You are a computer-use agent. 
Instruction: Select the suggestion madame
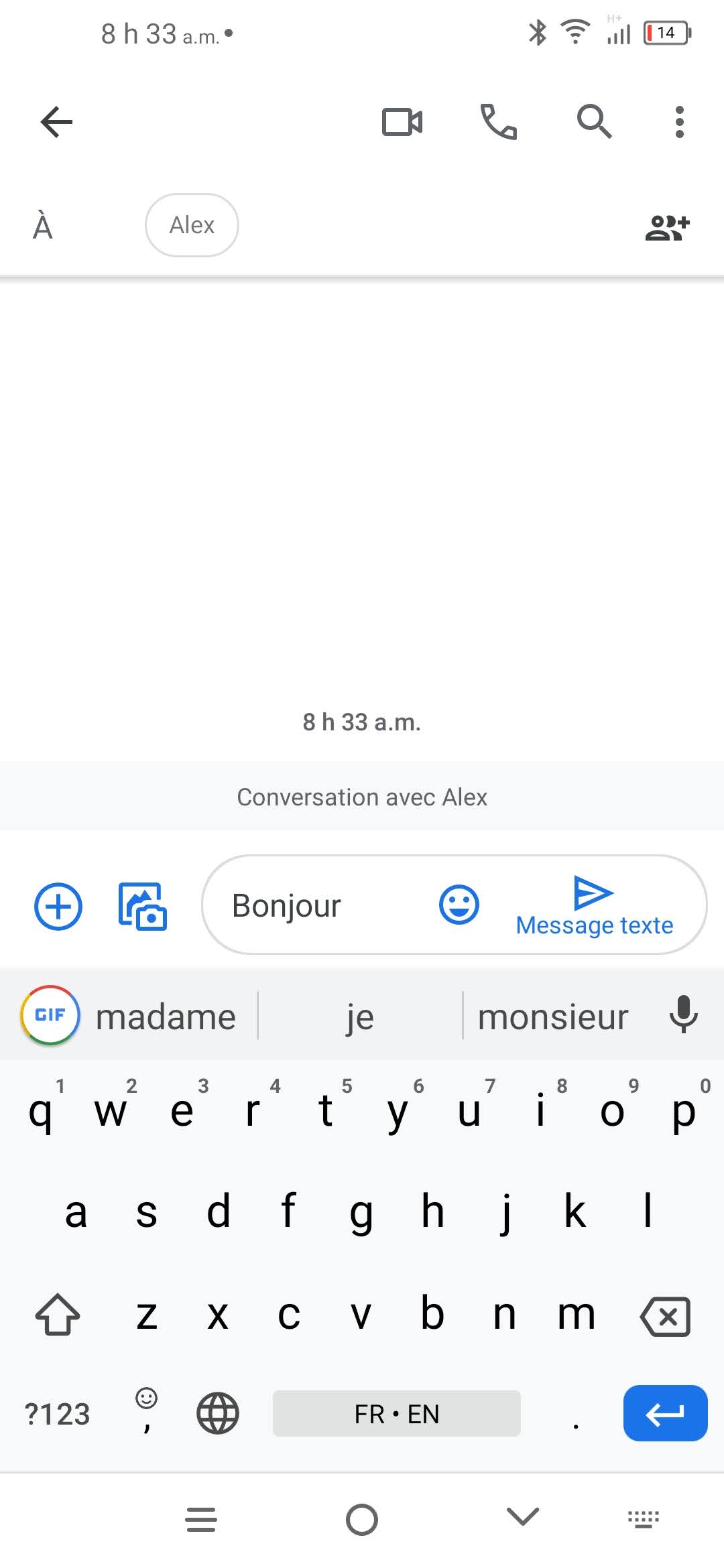[165, 1016]
